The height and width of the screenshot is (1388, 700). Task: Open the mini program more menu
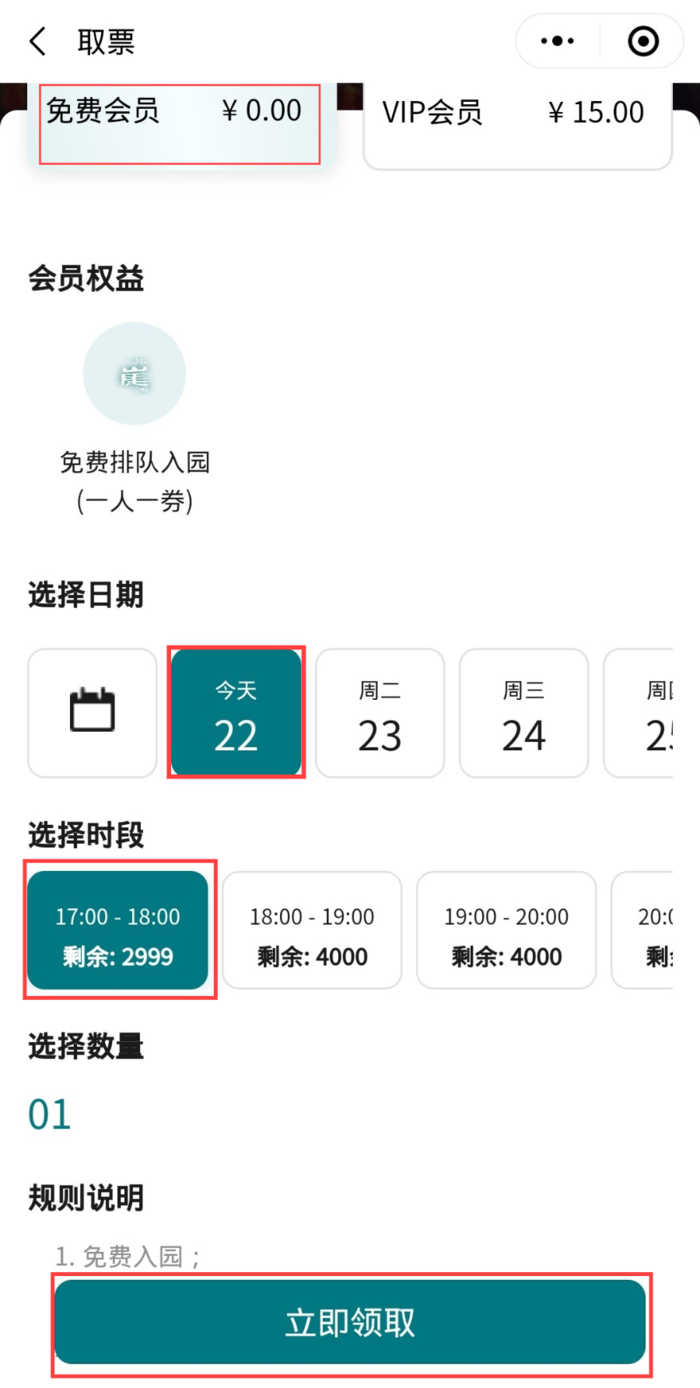(x=558, y=42)
